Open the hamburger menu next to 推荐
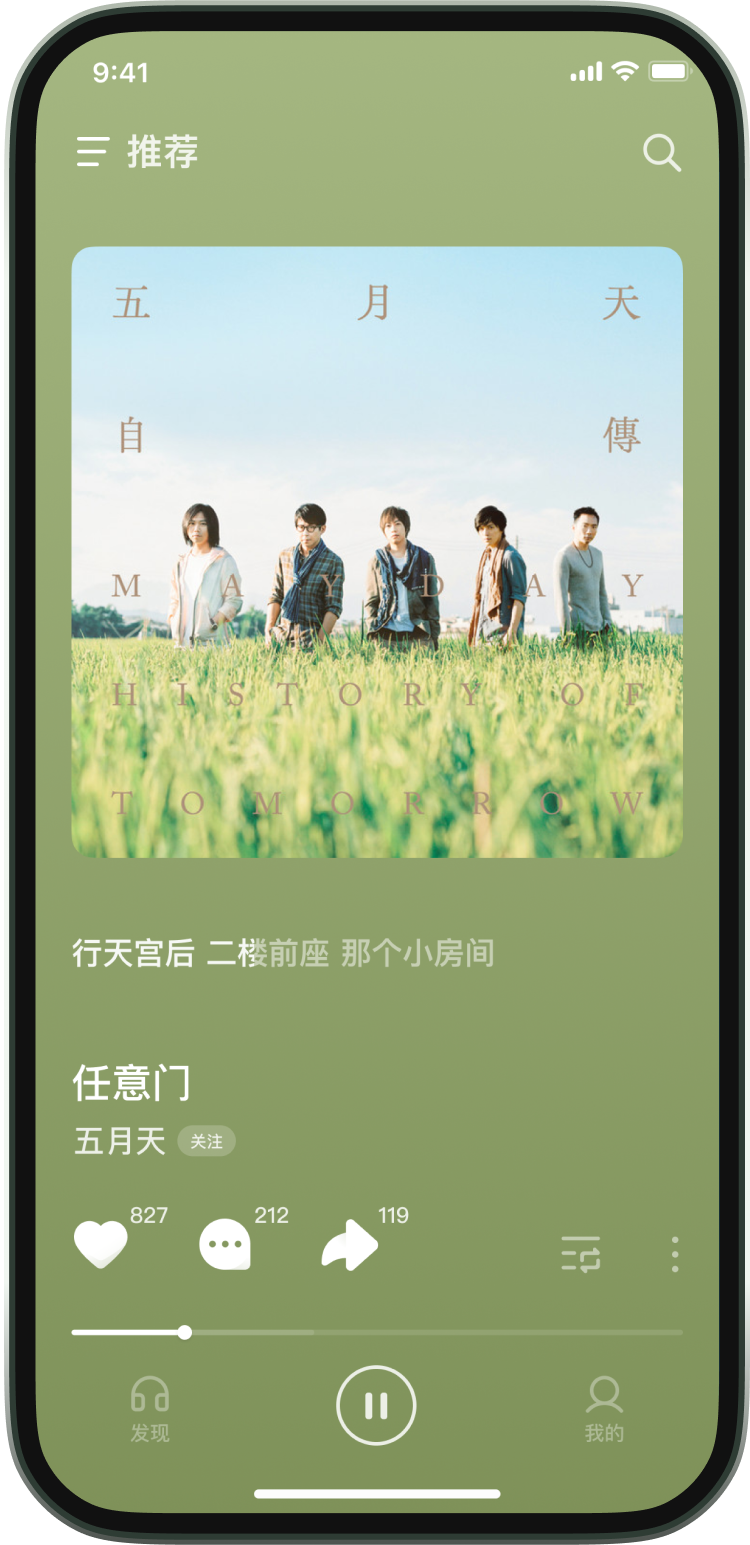Screen dimensions: 750x1545 (x=93, y=152)
